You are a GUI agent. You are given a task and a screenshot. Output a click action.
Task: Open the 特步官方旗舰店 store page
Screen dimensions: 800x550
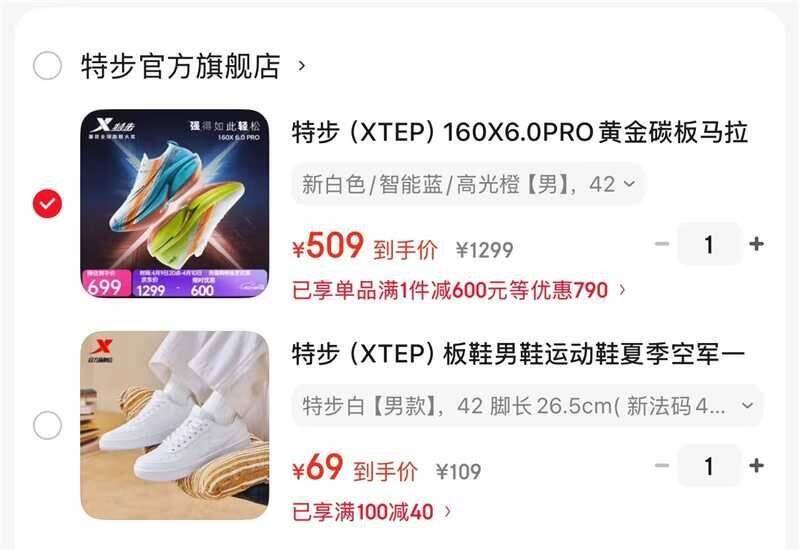180,67
